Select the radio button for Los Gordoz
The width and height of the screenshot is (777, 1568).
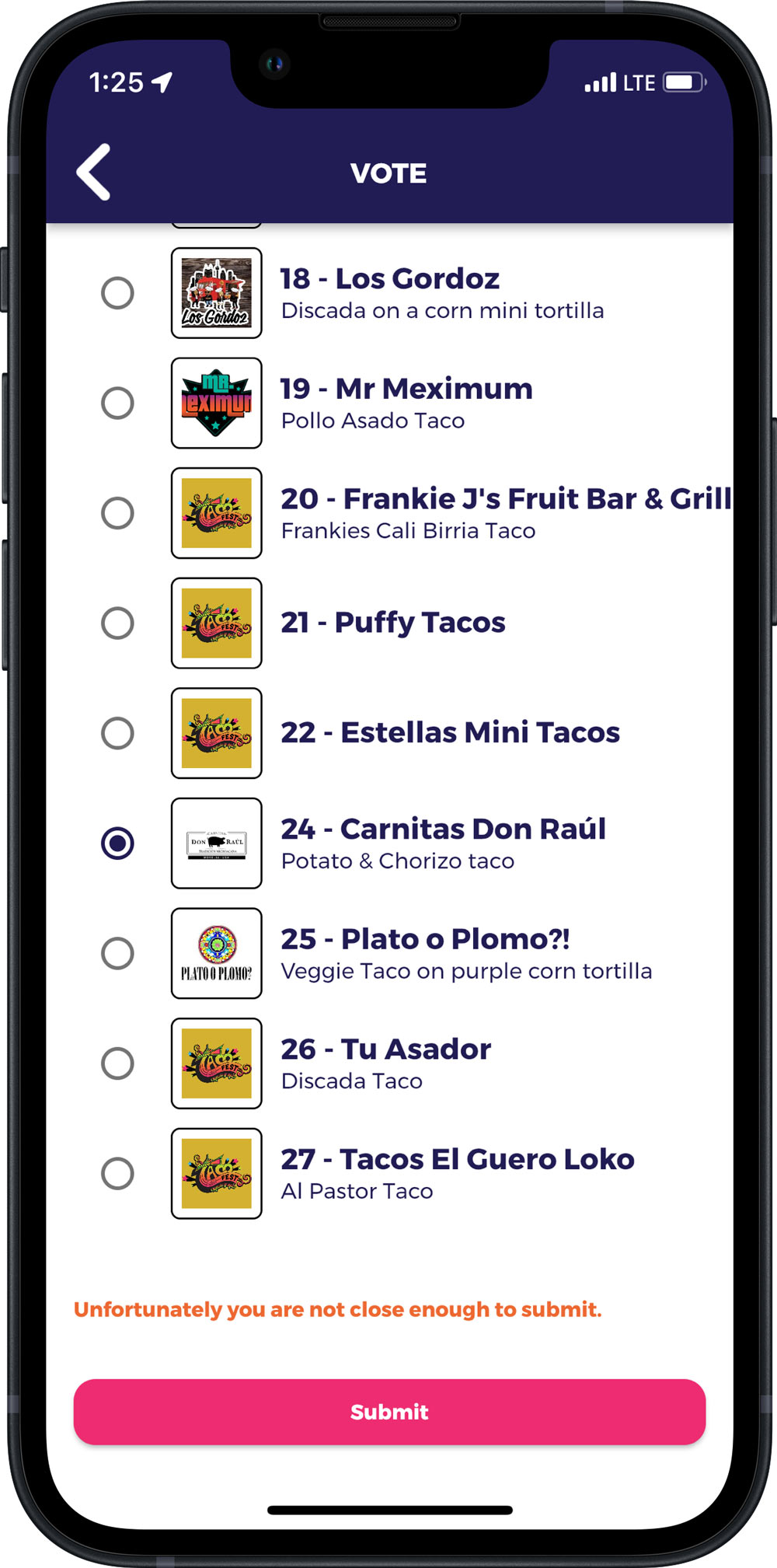pyautogui.click(x=117, y=293)
